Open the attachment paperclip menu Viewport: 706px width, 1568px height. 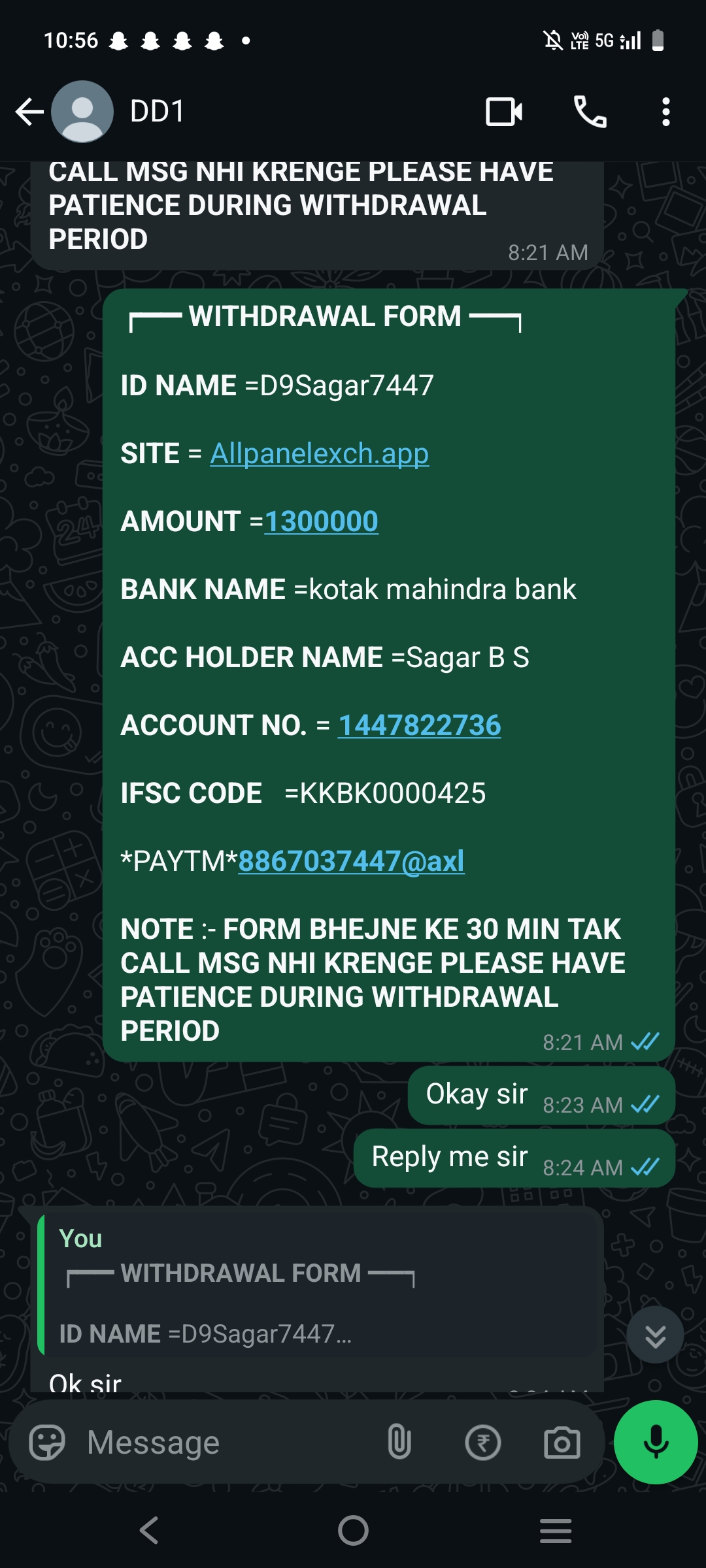pos(399,1443)
